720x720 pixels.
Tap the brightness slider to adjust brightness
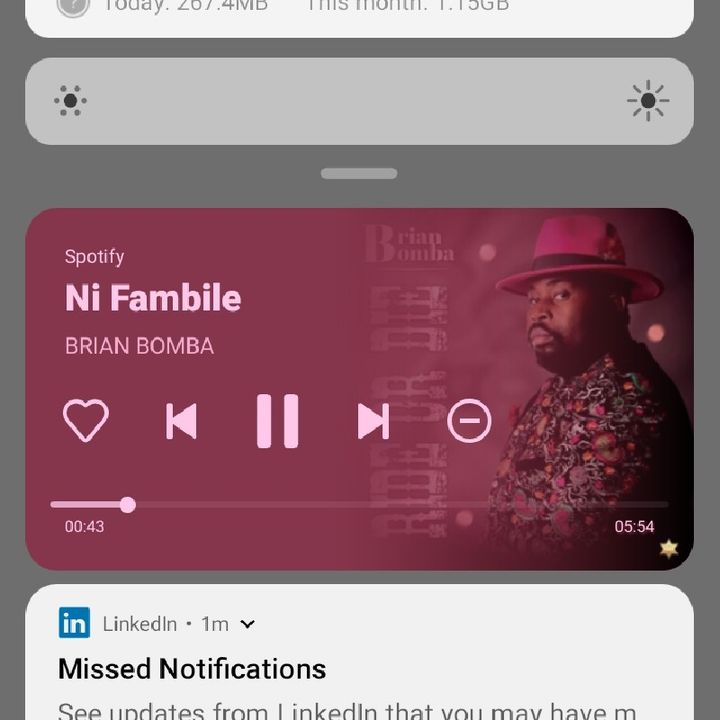(359, 101)
